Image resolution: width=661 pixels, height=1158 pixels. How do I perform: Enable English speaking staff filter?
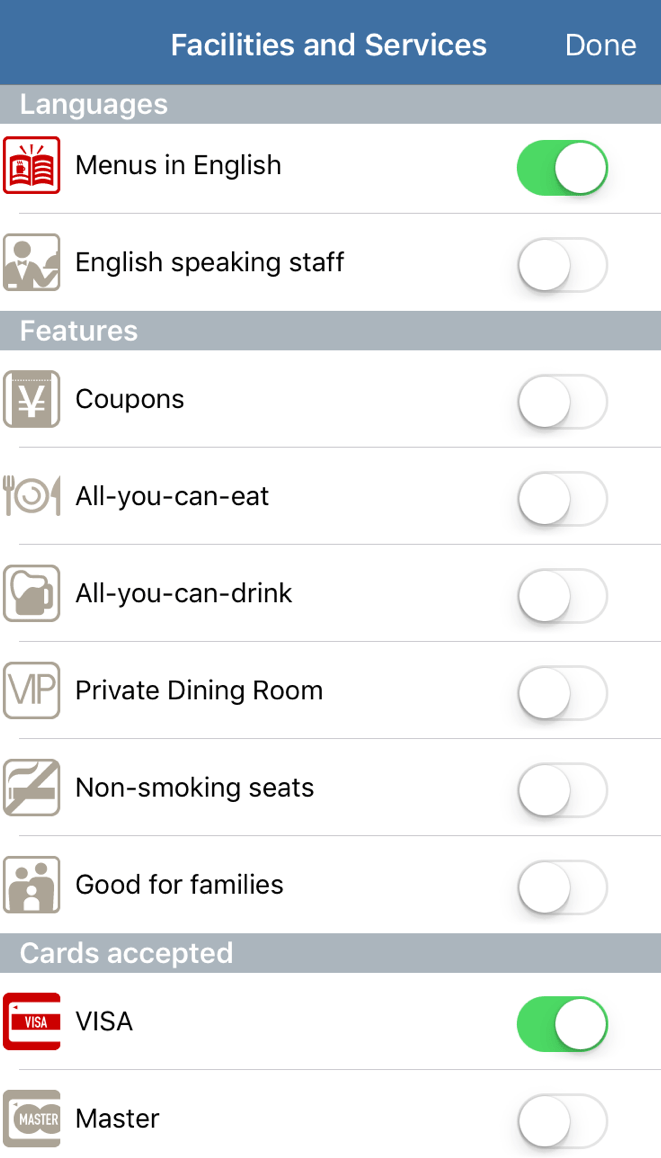pos(562,264)
